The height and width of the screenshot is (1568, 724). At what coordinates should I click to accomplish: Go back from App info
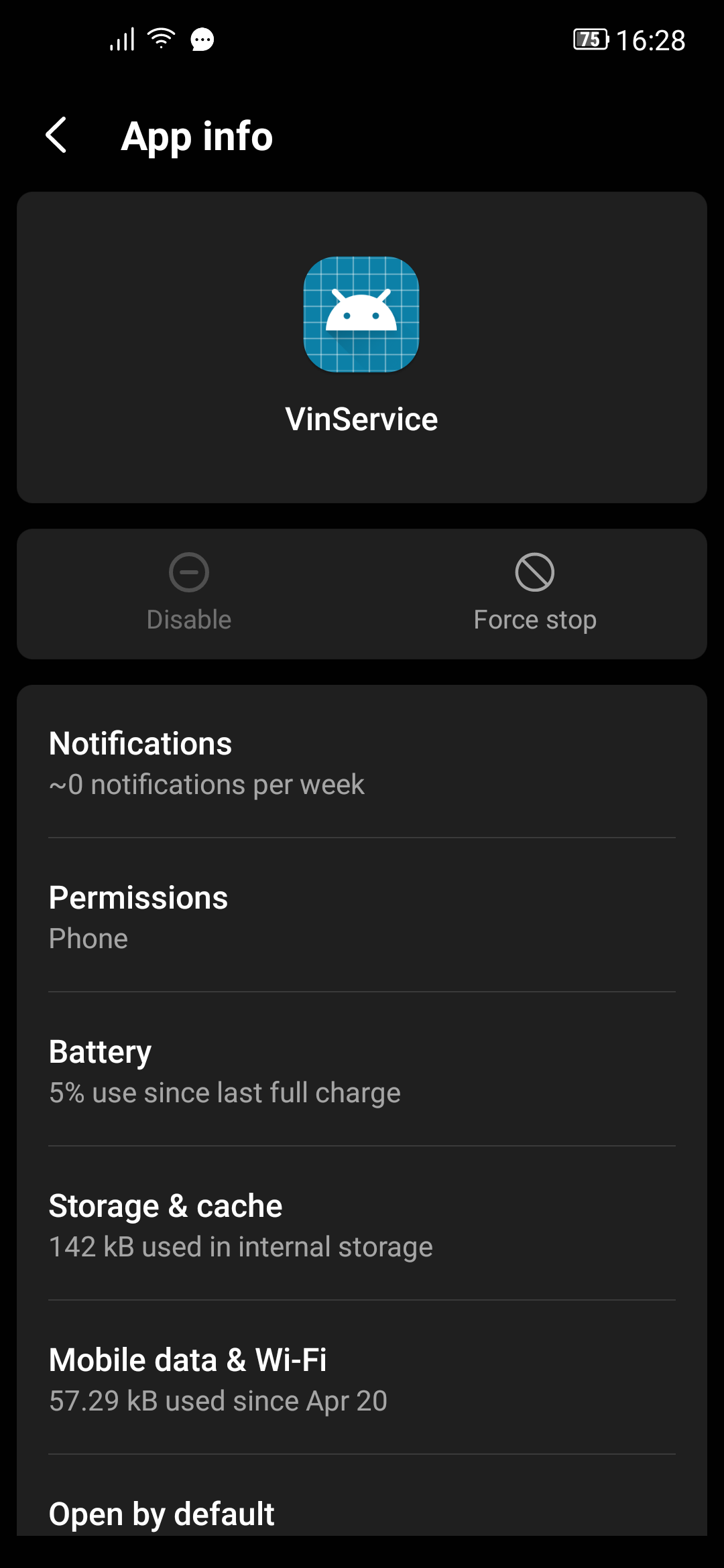coord(56,135)
